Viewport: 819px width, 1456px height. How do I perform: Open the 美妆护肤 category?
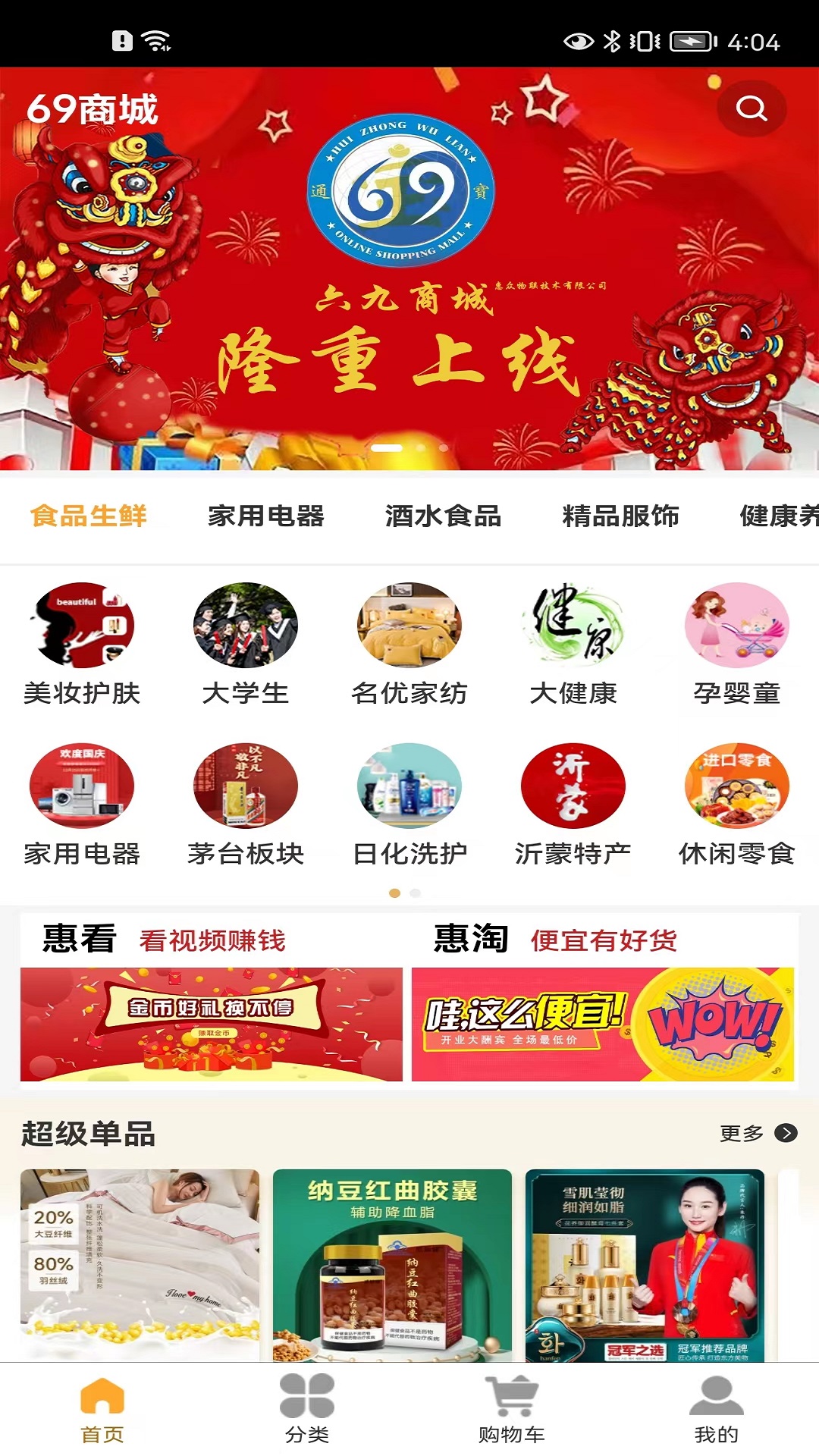(82, 645)
